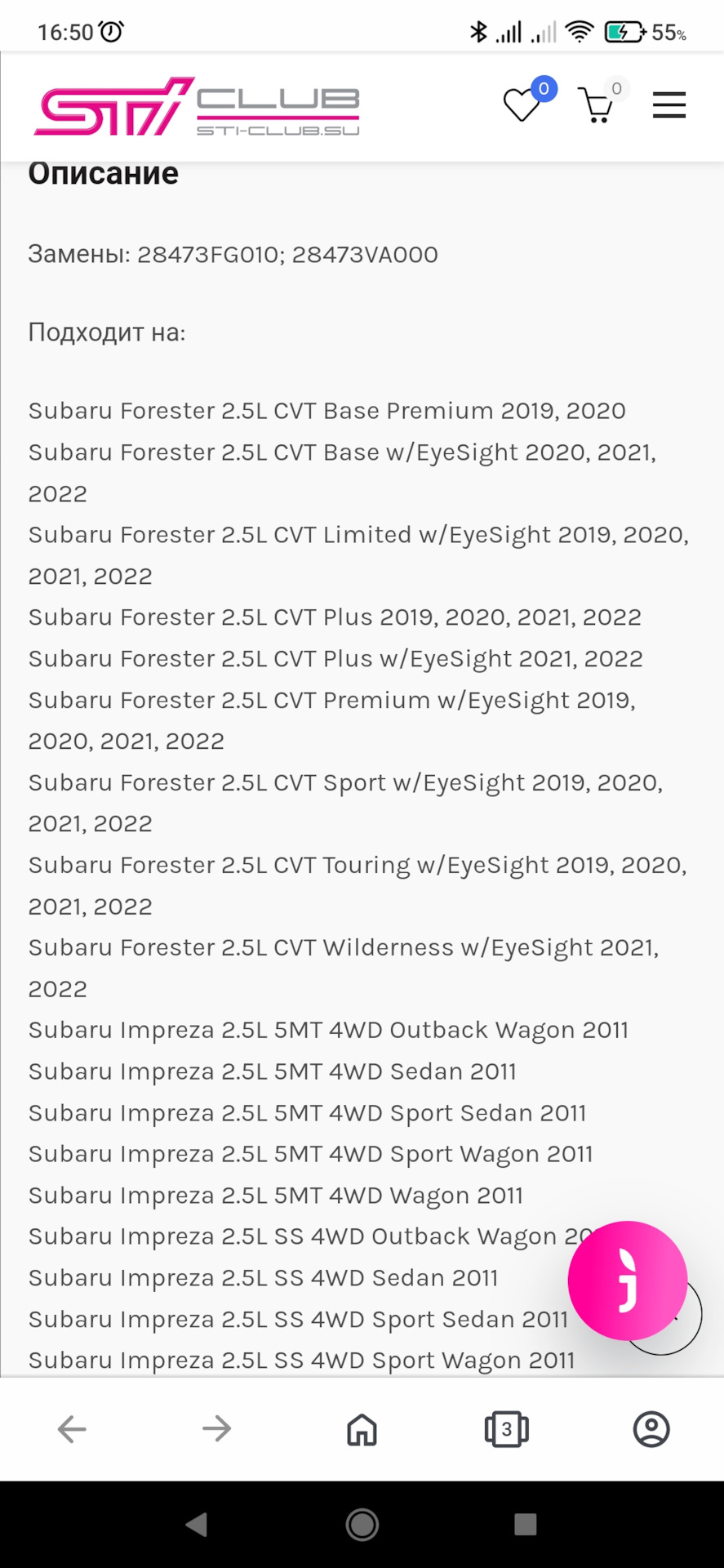Open the shopping cart

(597, 105)
